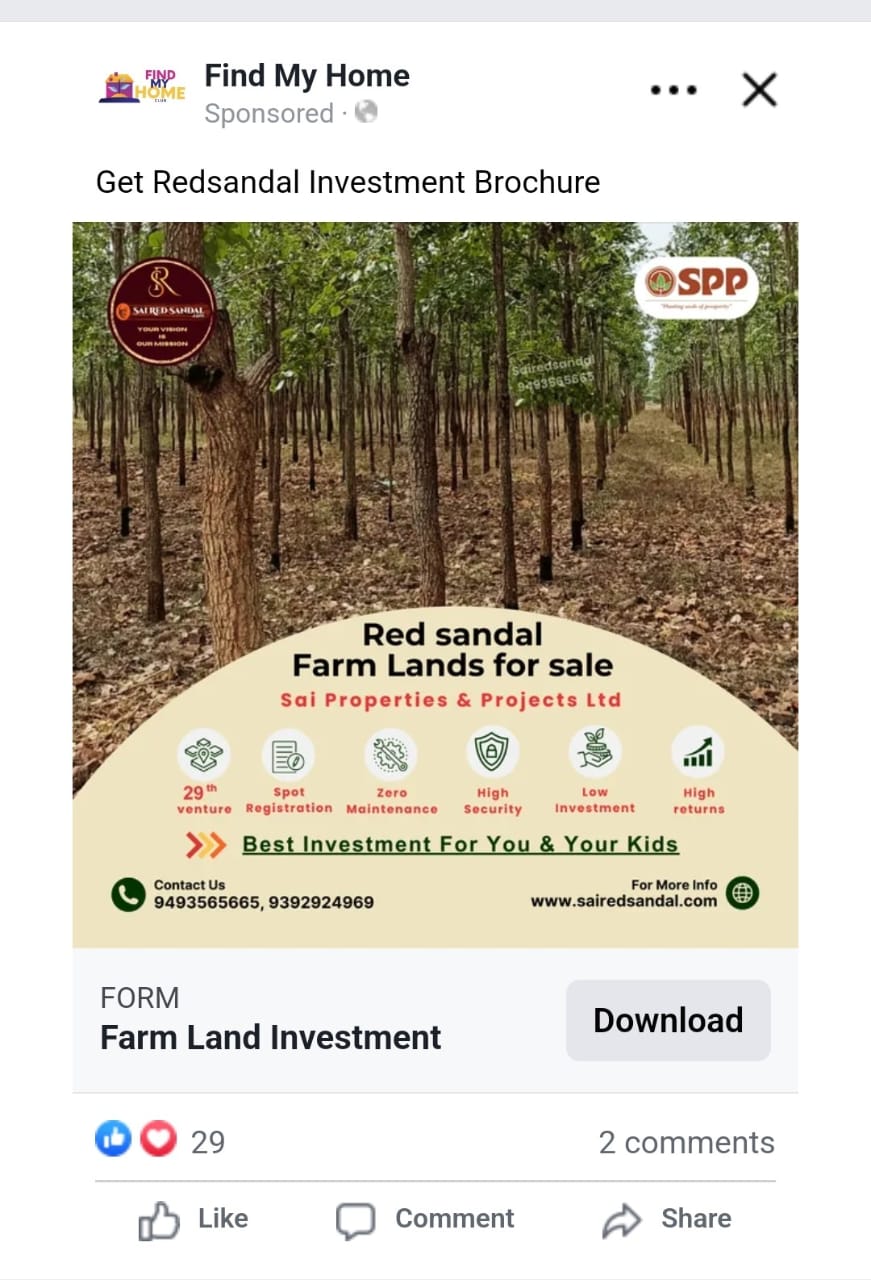Download the Farm Land Investment form

click(667, 1020)
